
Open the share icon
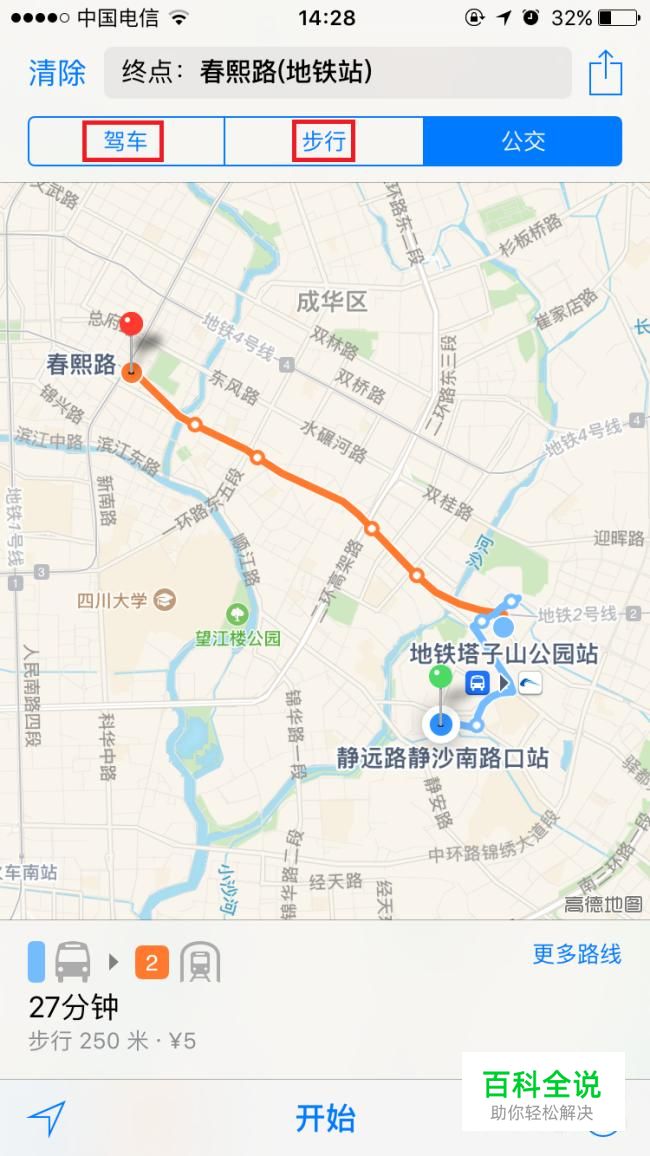(x=606, y=72)
